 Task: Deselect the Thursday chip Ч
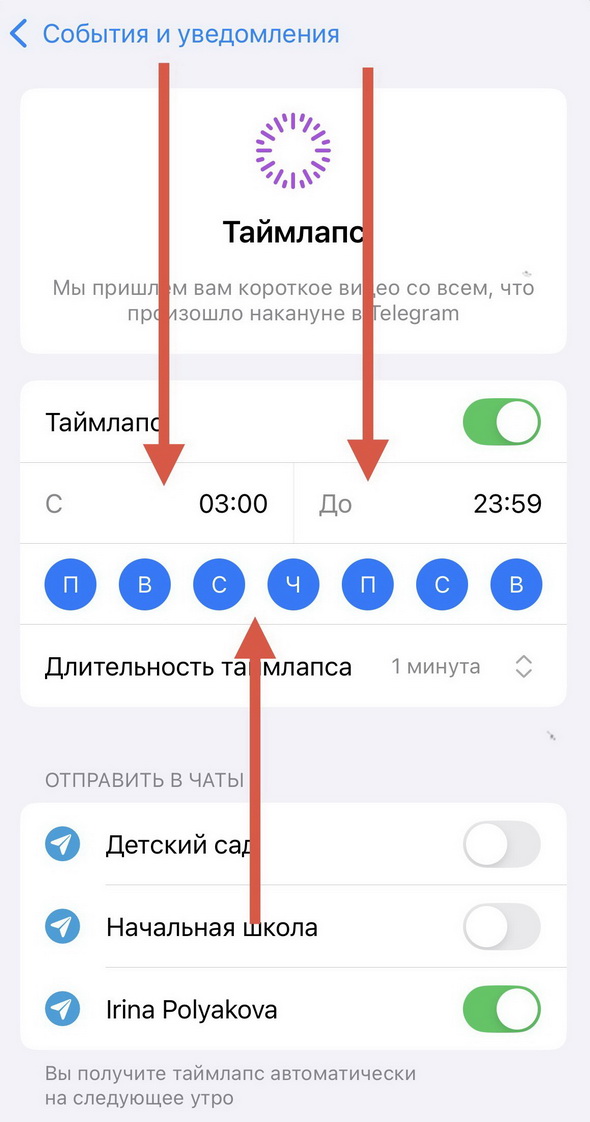(293, 585)
